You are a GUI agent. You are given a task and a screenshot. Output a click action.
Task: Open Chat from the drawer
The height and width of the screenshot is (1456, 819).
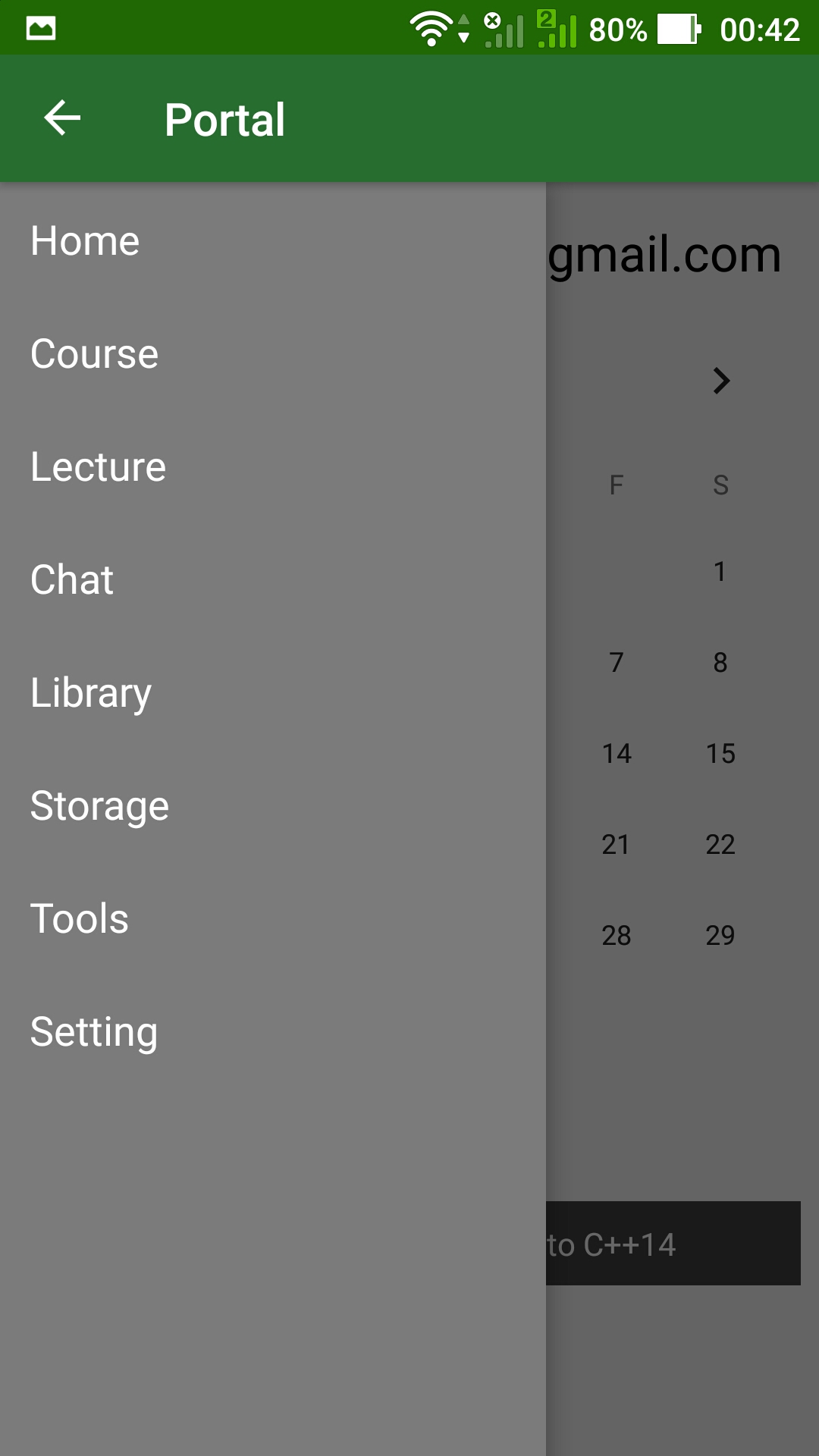point(72,580)
